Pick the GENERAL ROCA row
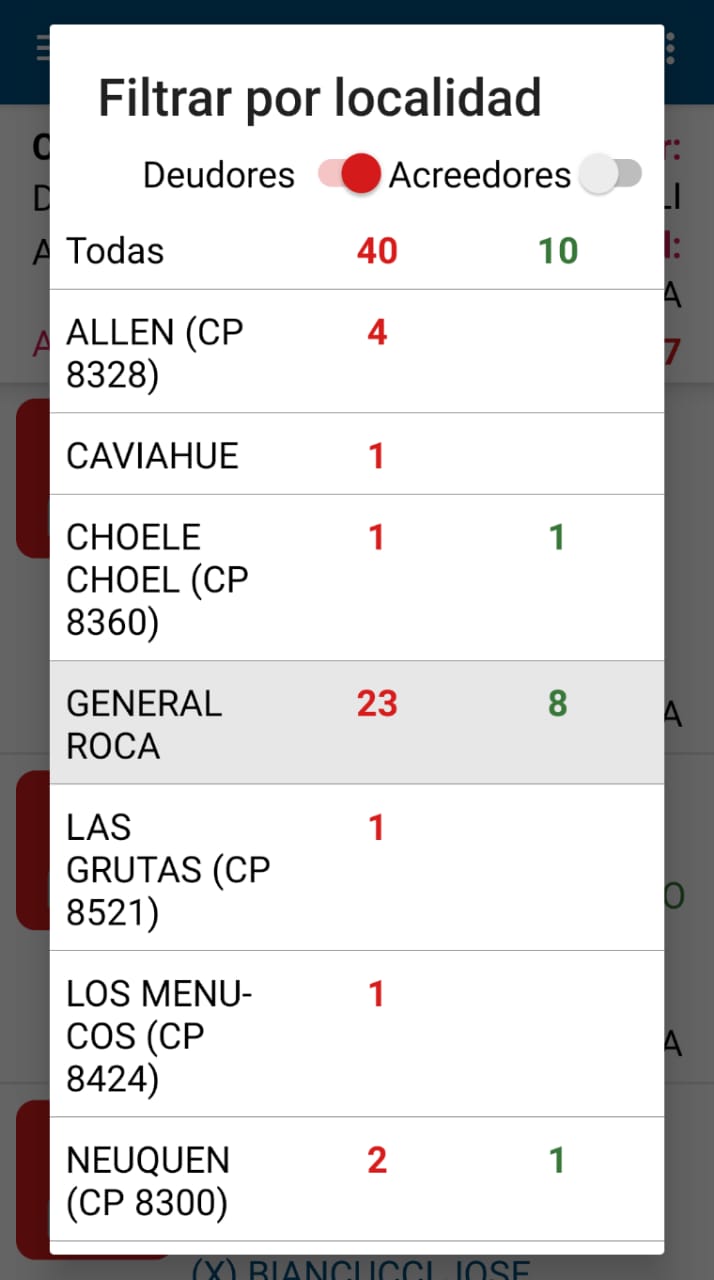Screen dimensions: 714x1280 pos(357,723)
